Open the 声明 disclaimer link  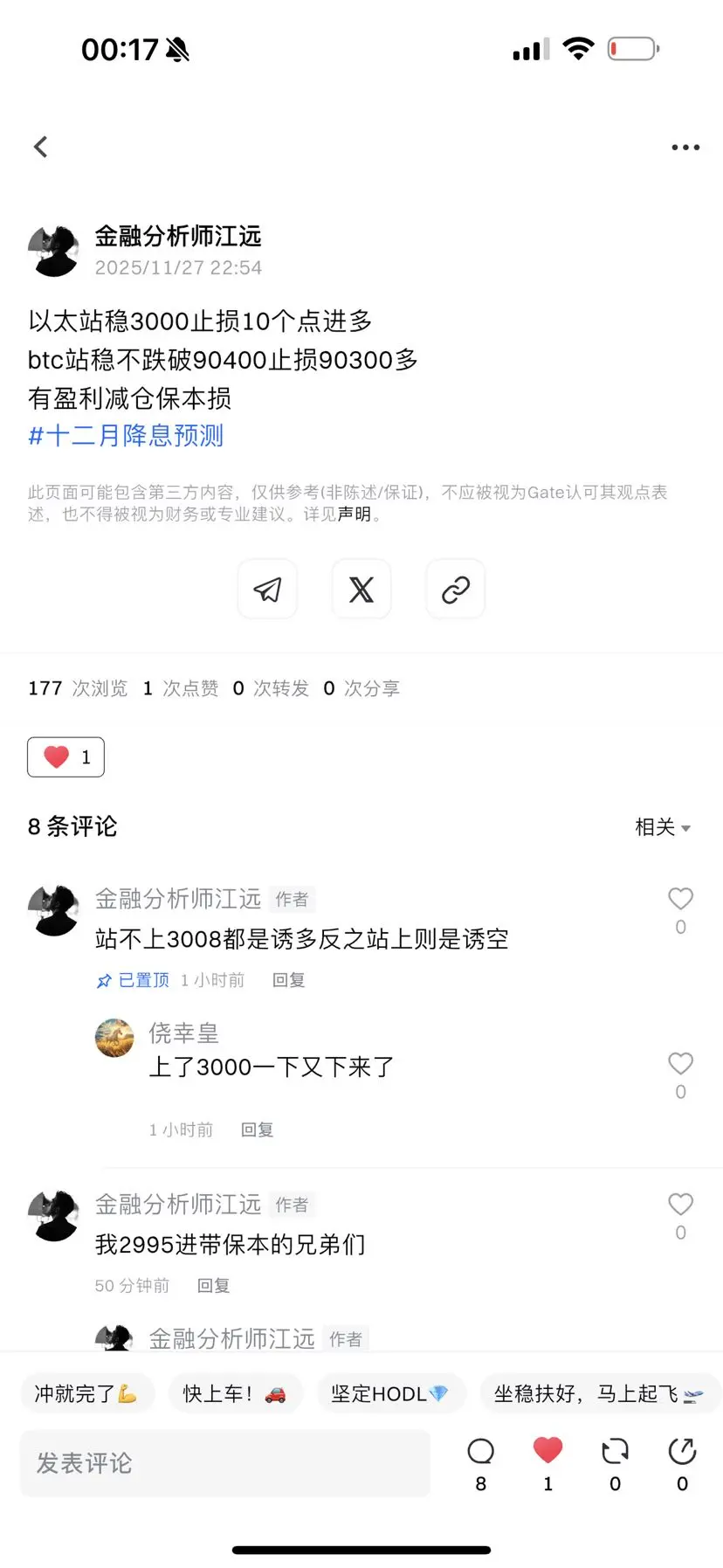tap(353, 515)
